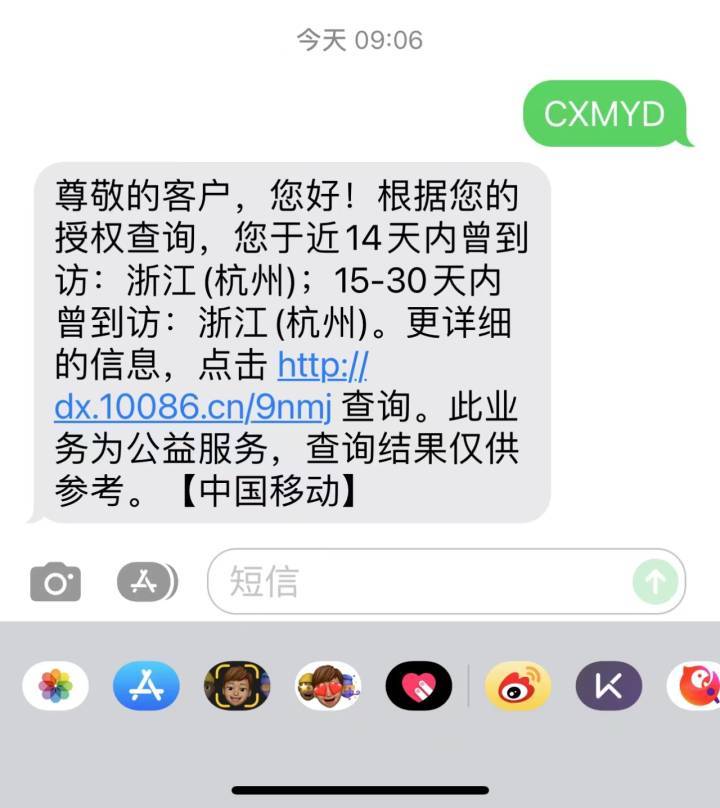Select the CXMYD sent message bubble
The width and height of the screenshot is (720, 808).
pos(605,112)
